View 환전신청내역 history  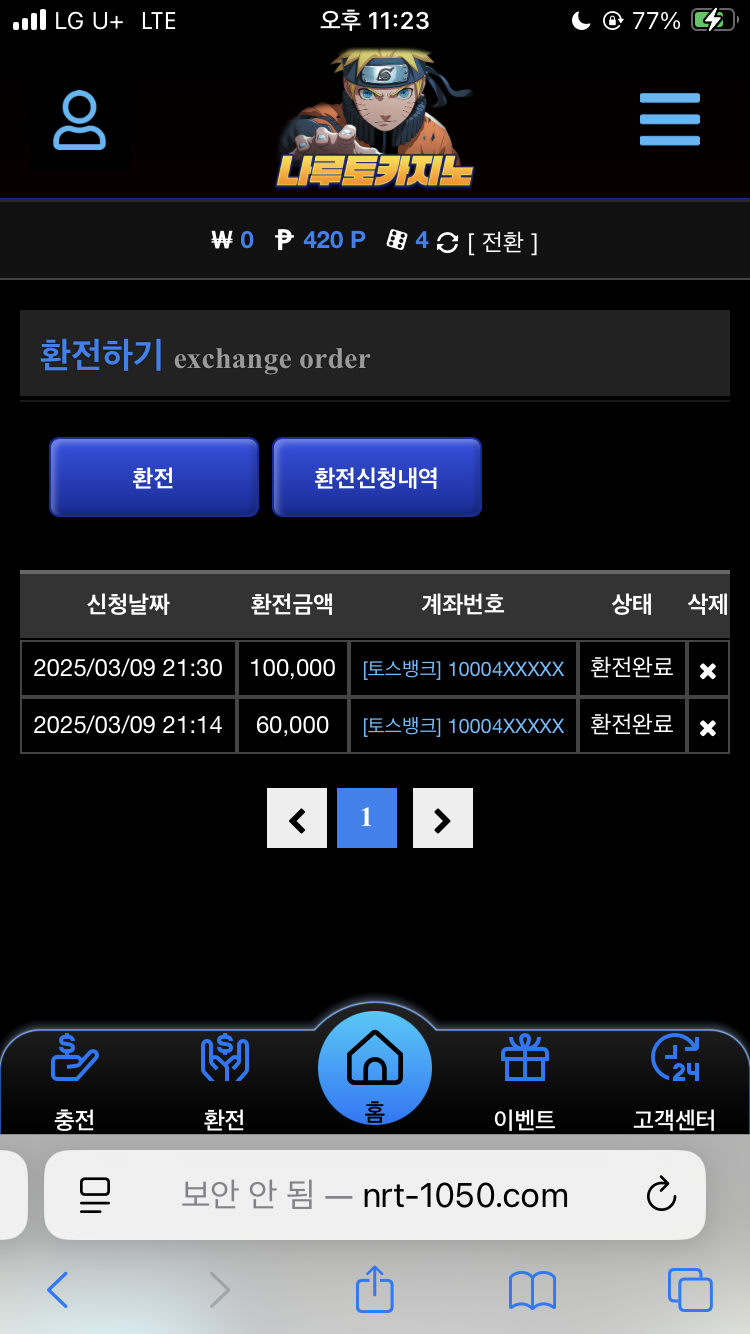pyautogui.click(x=377, y=477)
